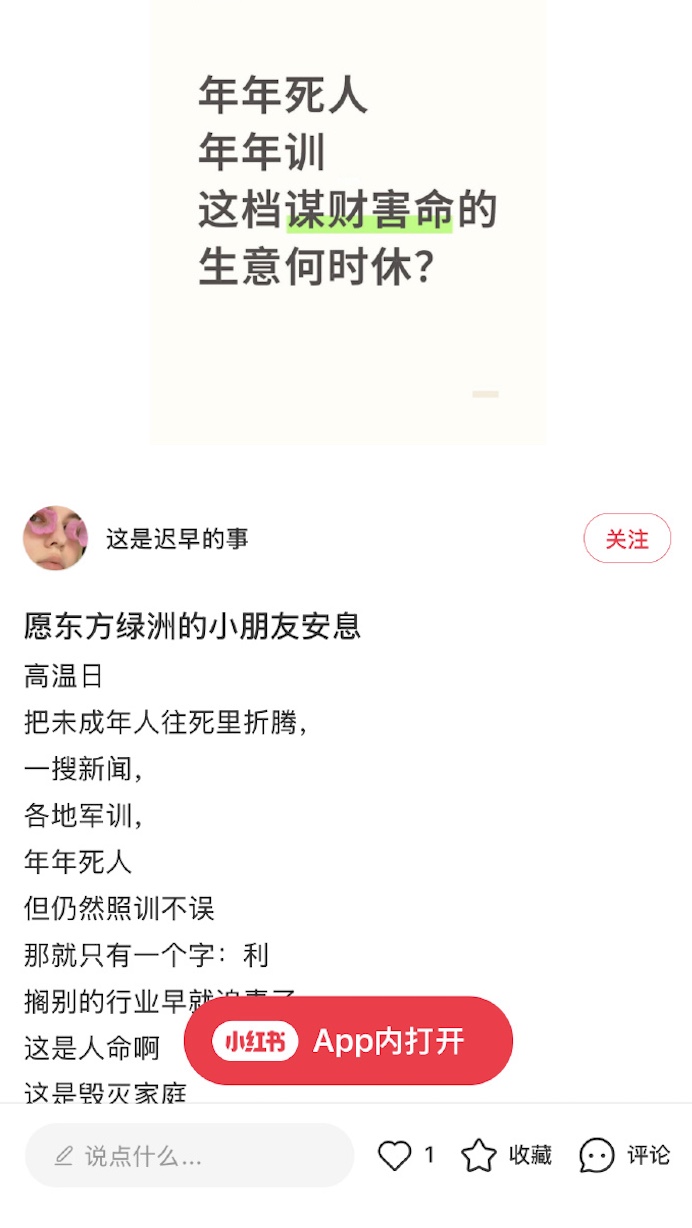Like this post with the heart icon

click(x=395, y=1156)
